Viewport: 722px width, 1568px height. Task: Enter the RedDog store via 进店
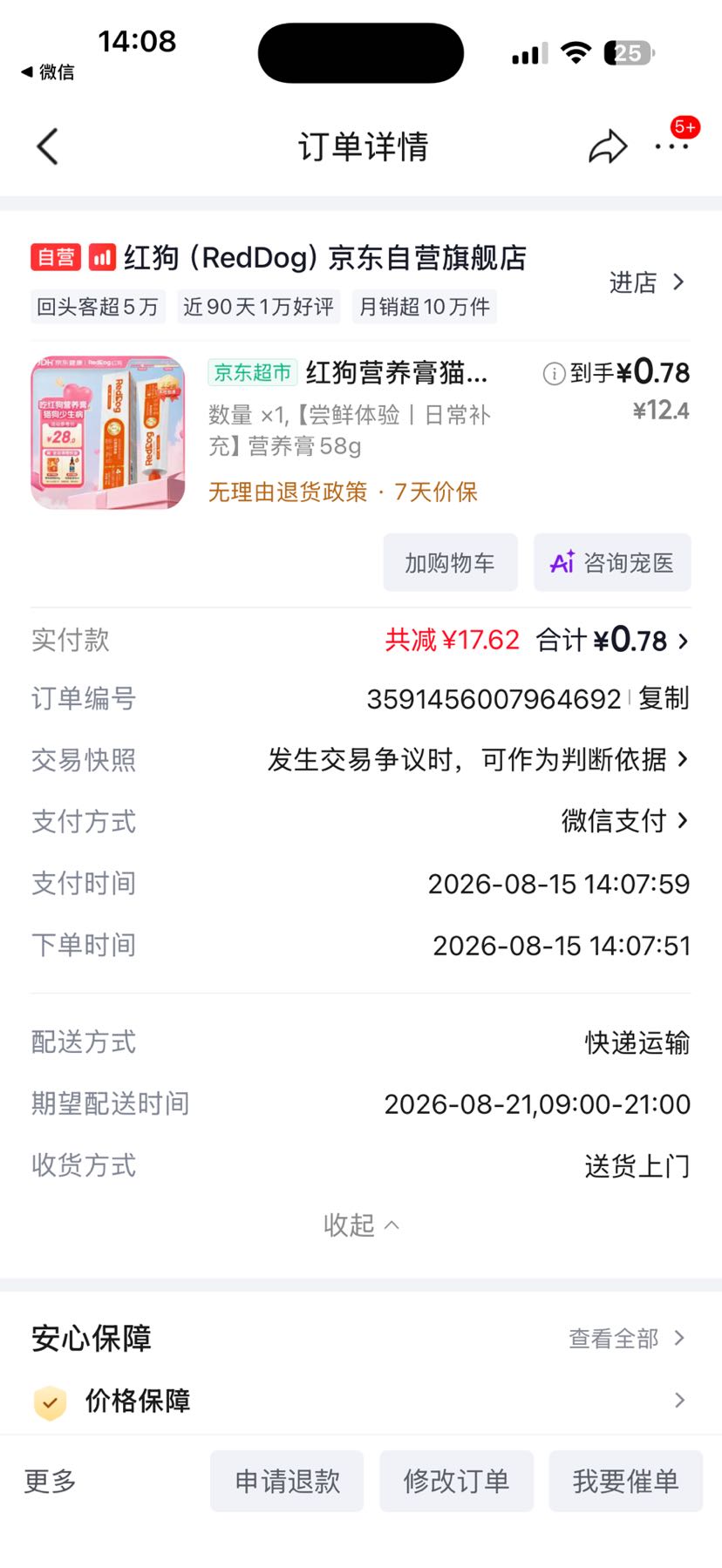tap(647, 282)
